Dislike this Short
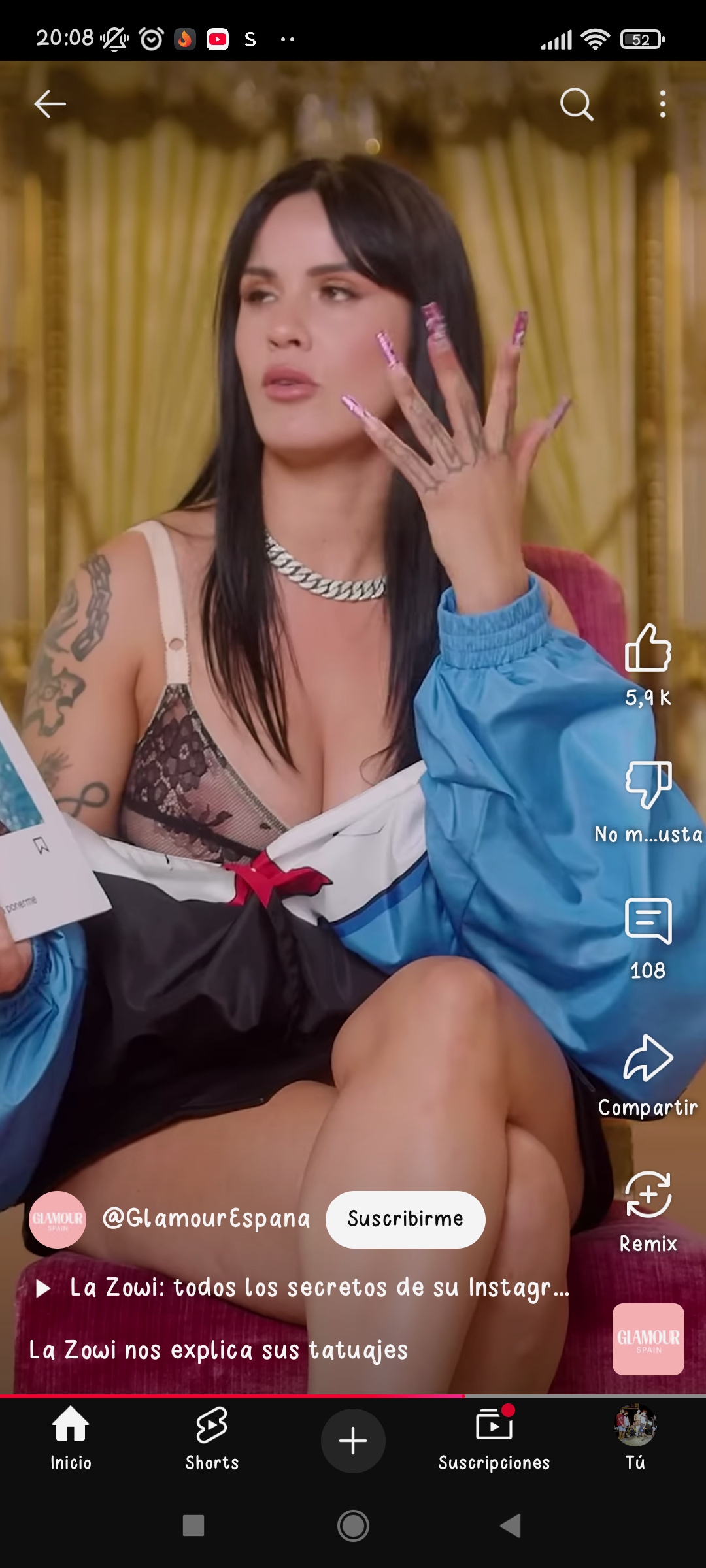The height and width of the screenshot is (1568, 706). coord(648,785)
